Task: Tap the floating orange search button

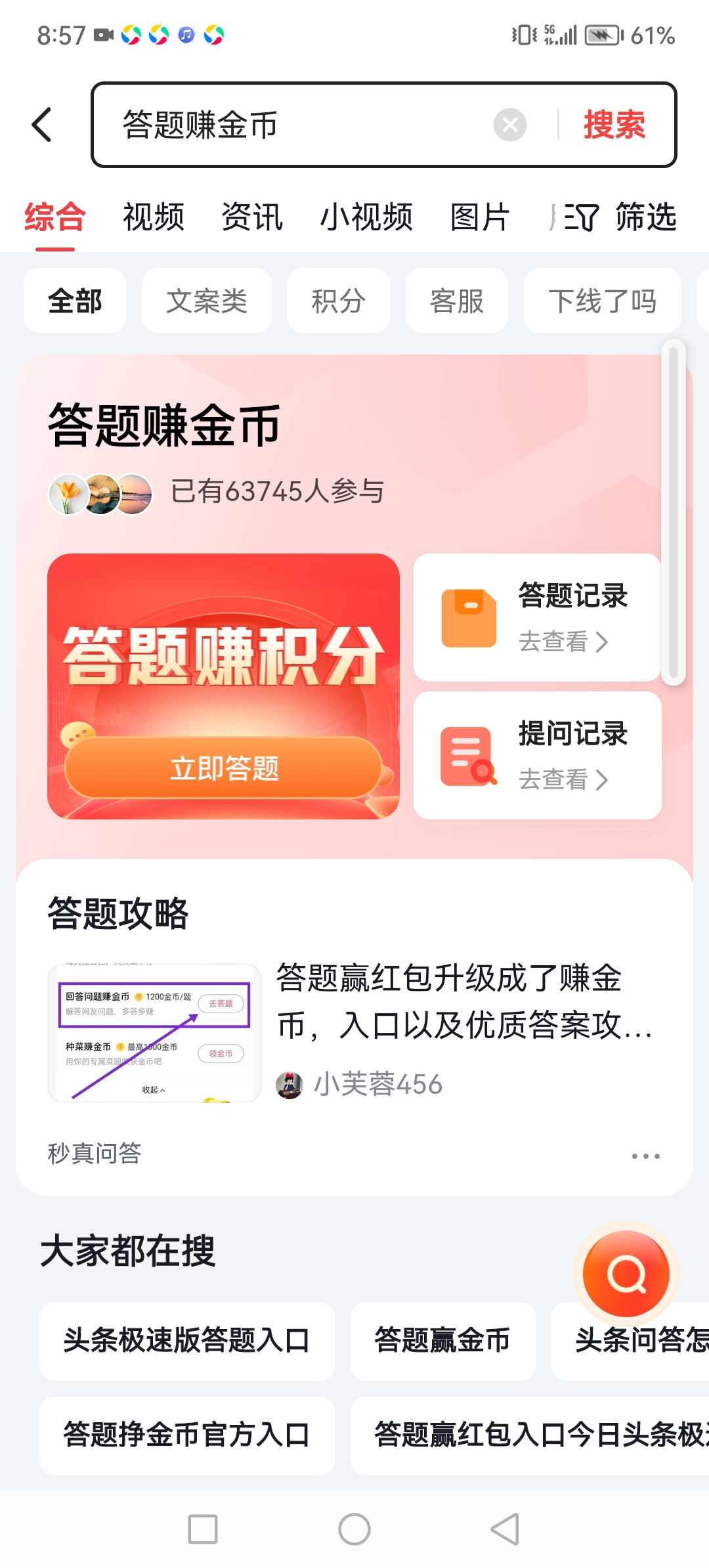Action: pos(626,1274)
